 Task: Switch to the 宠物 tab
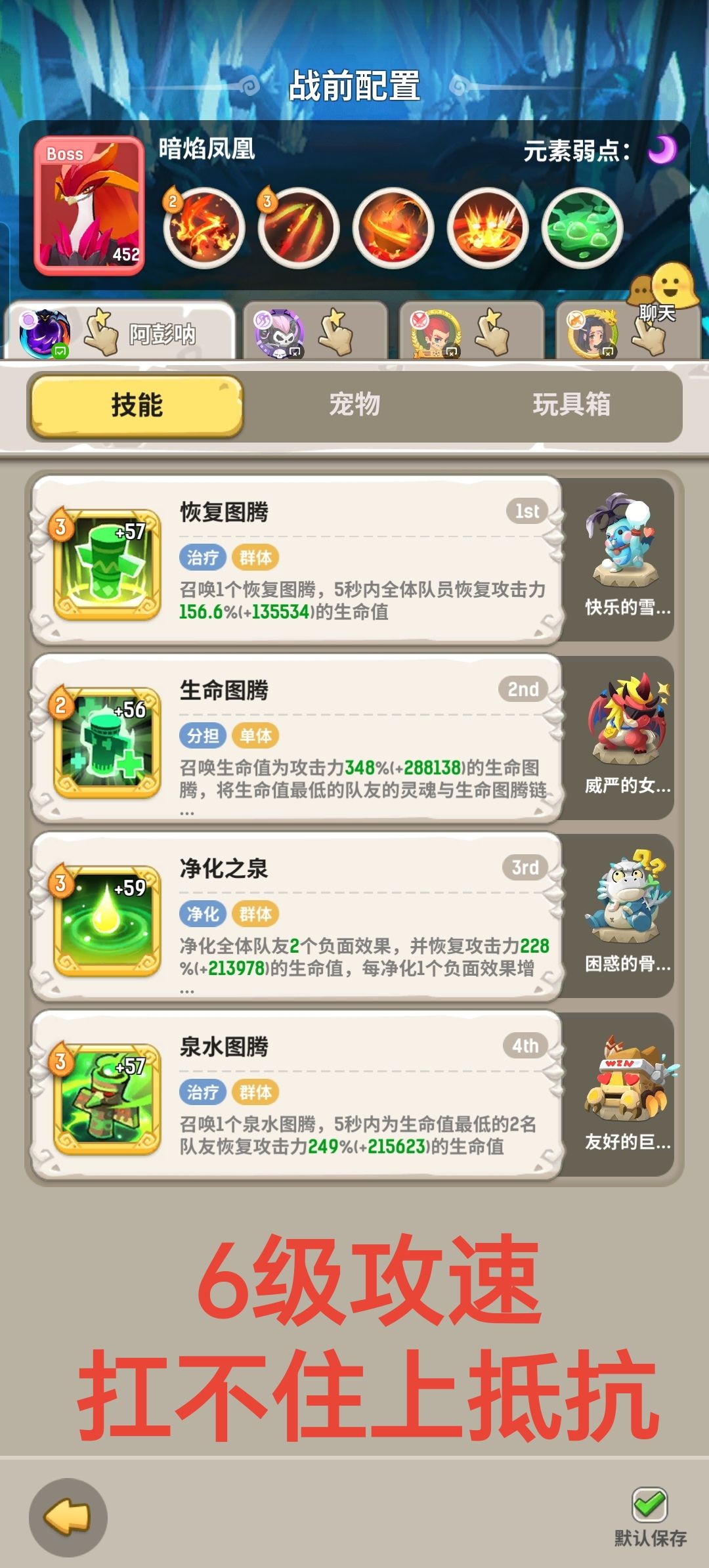[355, 407]
